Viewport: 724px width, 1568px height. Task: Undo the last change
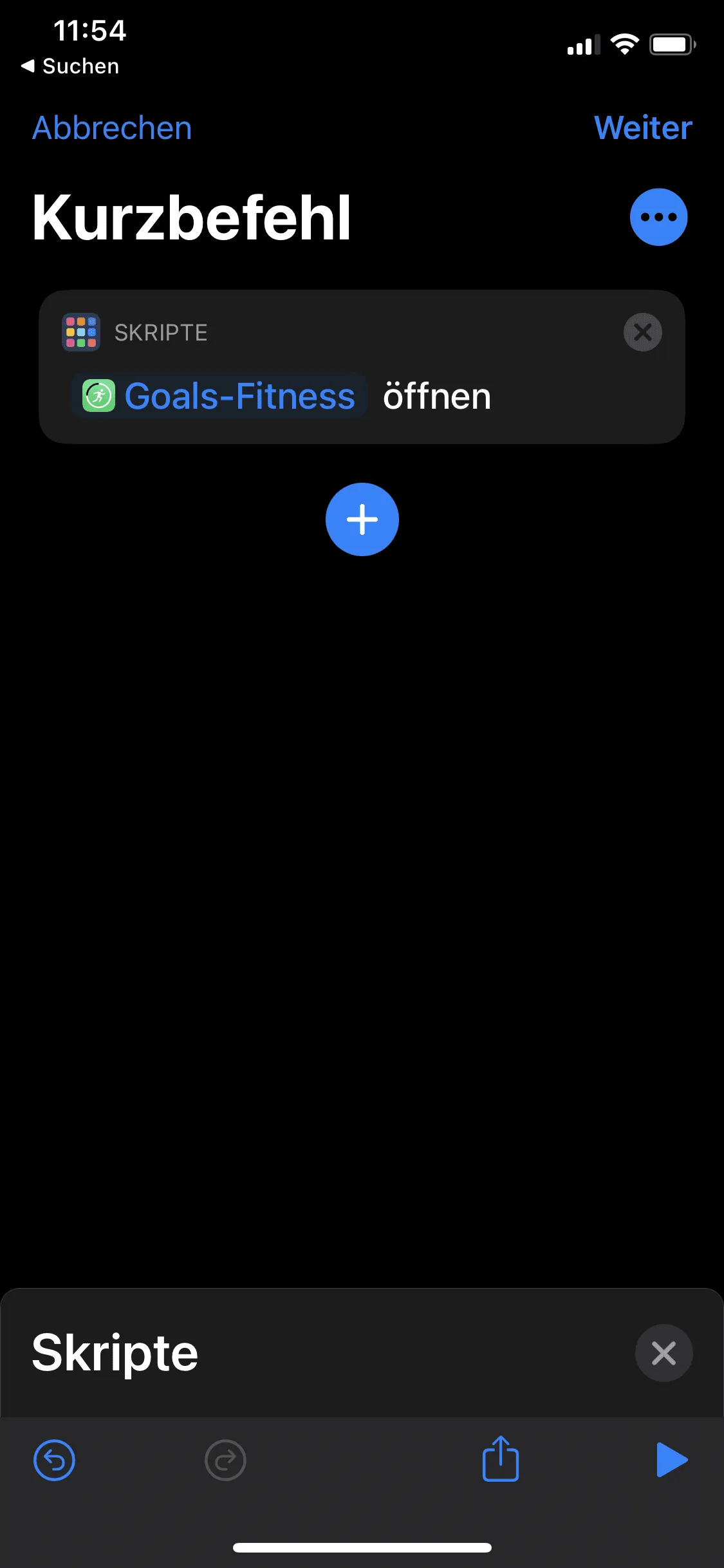point(54,1460)
